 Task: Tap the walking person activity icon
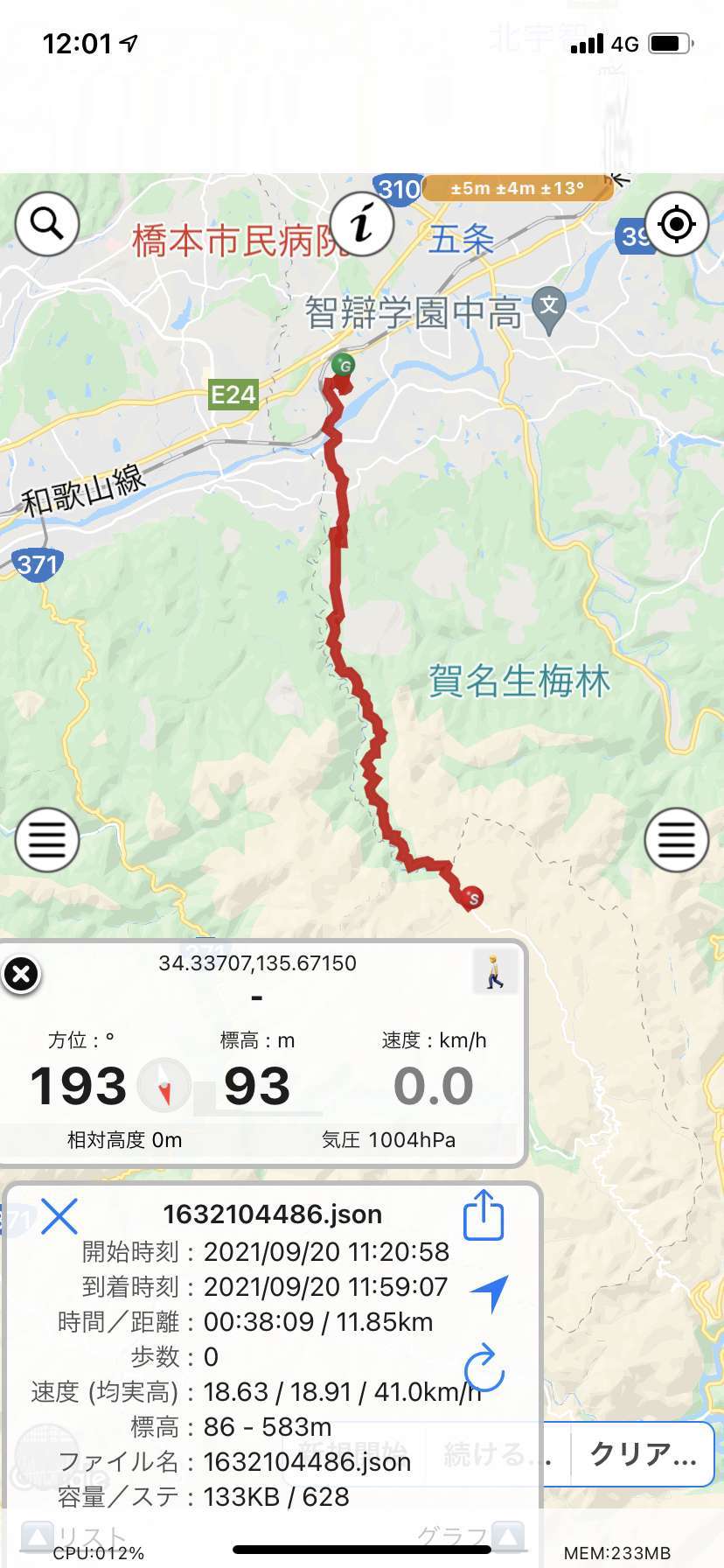pos(495,971)
